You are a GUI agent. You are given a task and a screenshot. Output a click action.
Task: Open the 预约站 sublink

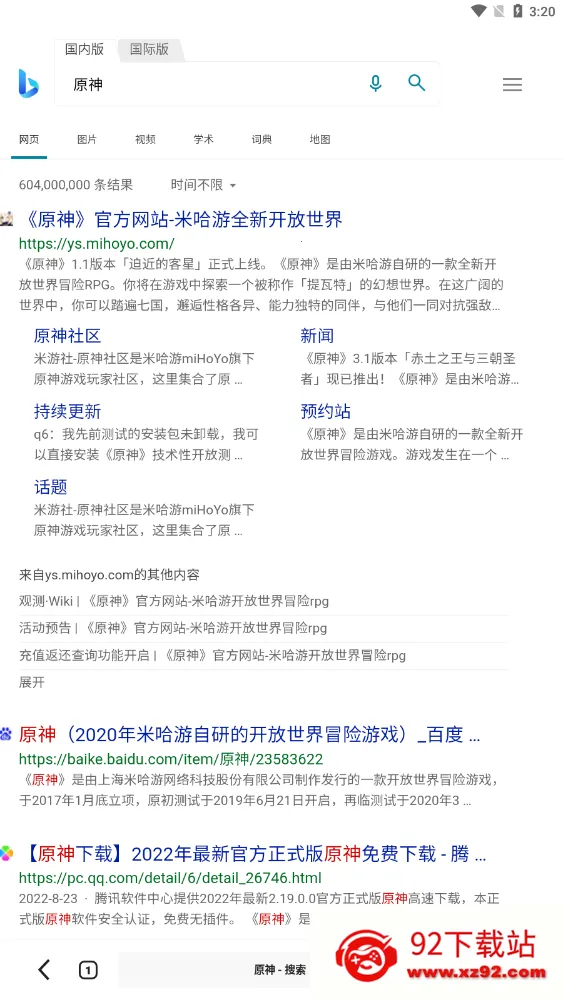click(326, 411)
